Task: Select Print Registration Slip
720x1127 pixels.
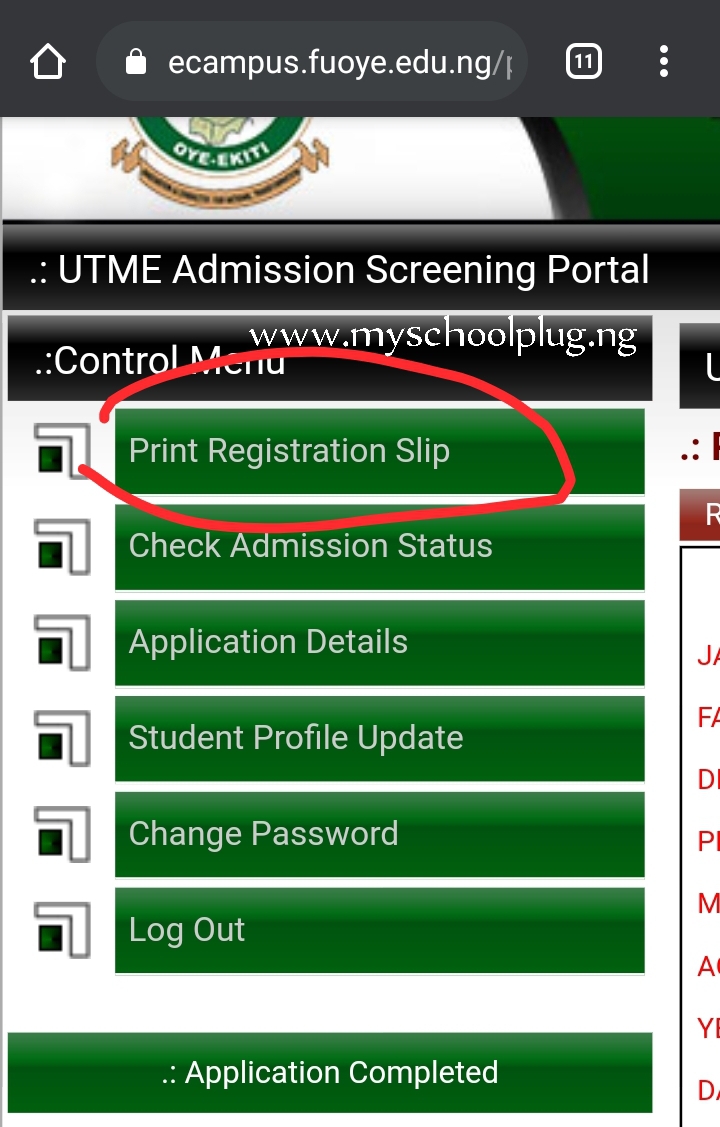Action: 379,451
